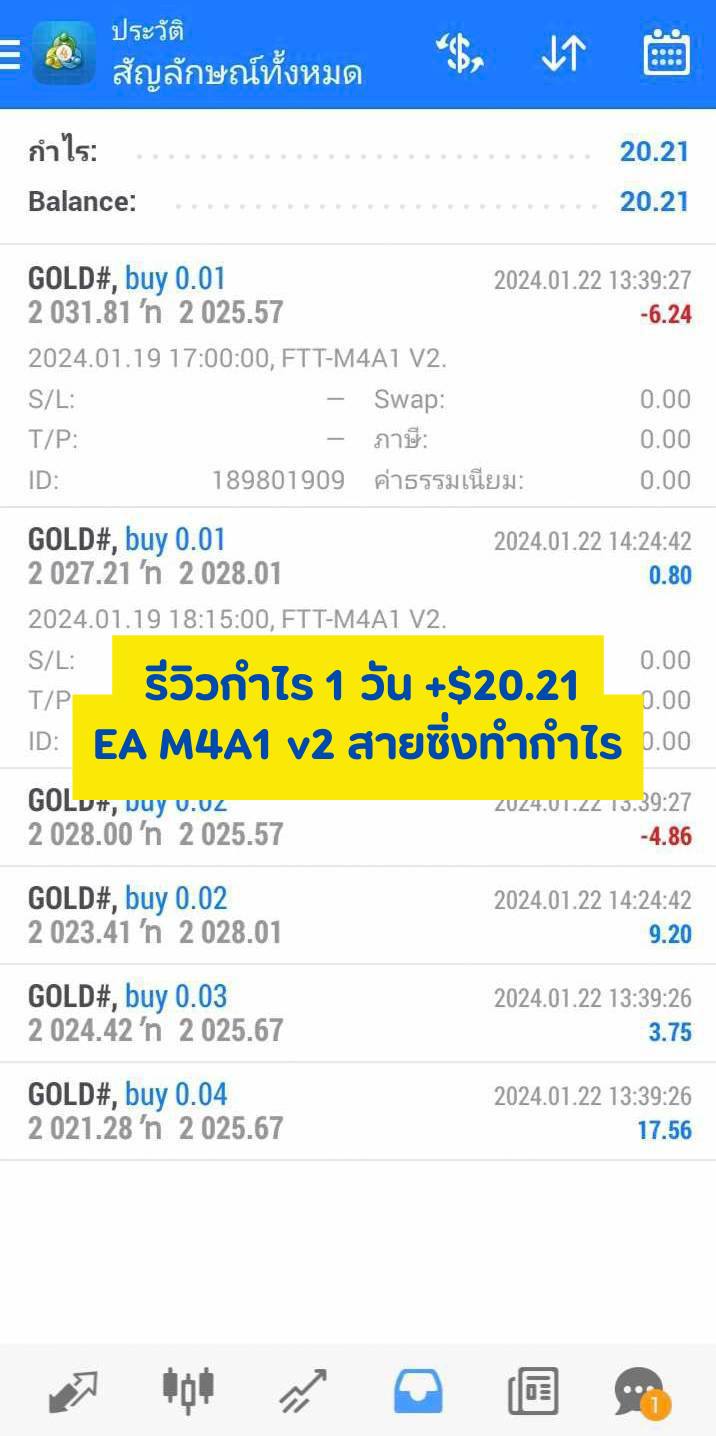Switch to the Chart candlestick tab

point(188,1389)
